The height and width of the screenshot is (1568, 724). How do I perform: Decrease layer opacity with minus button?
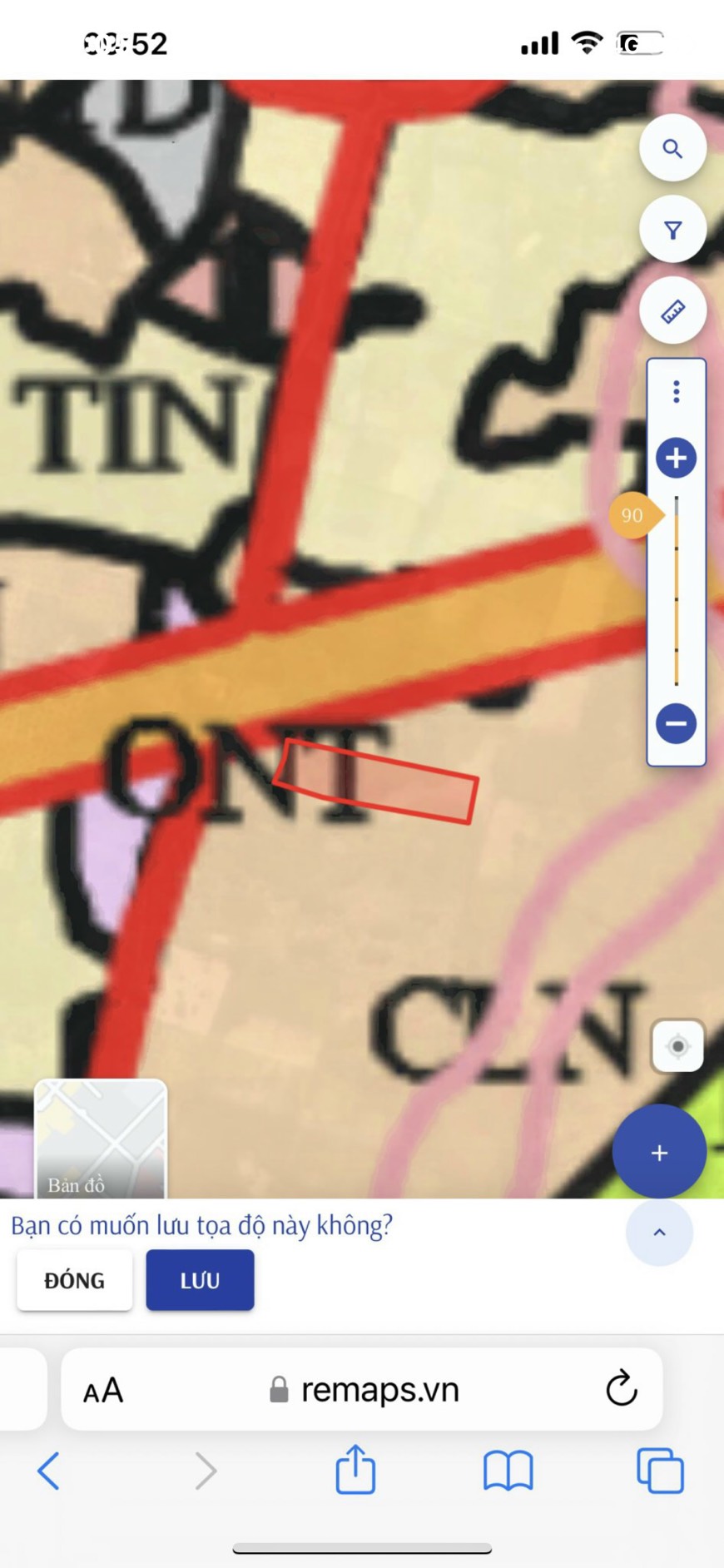(x=676, y=723)
